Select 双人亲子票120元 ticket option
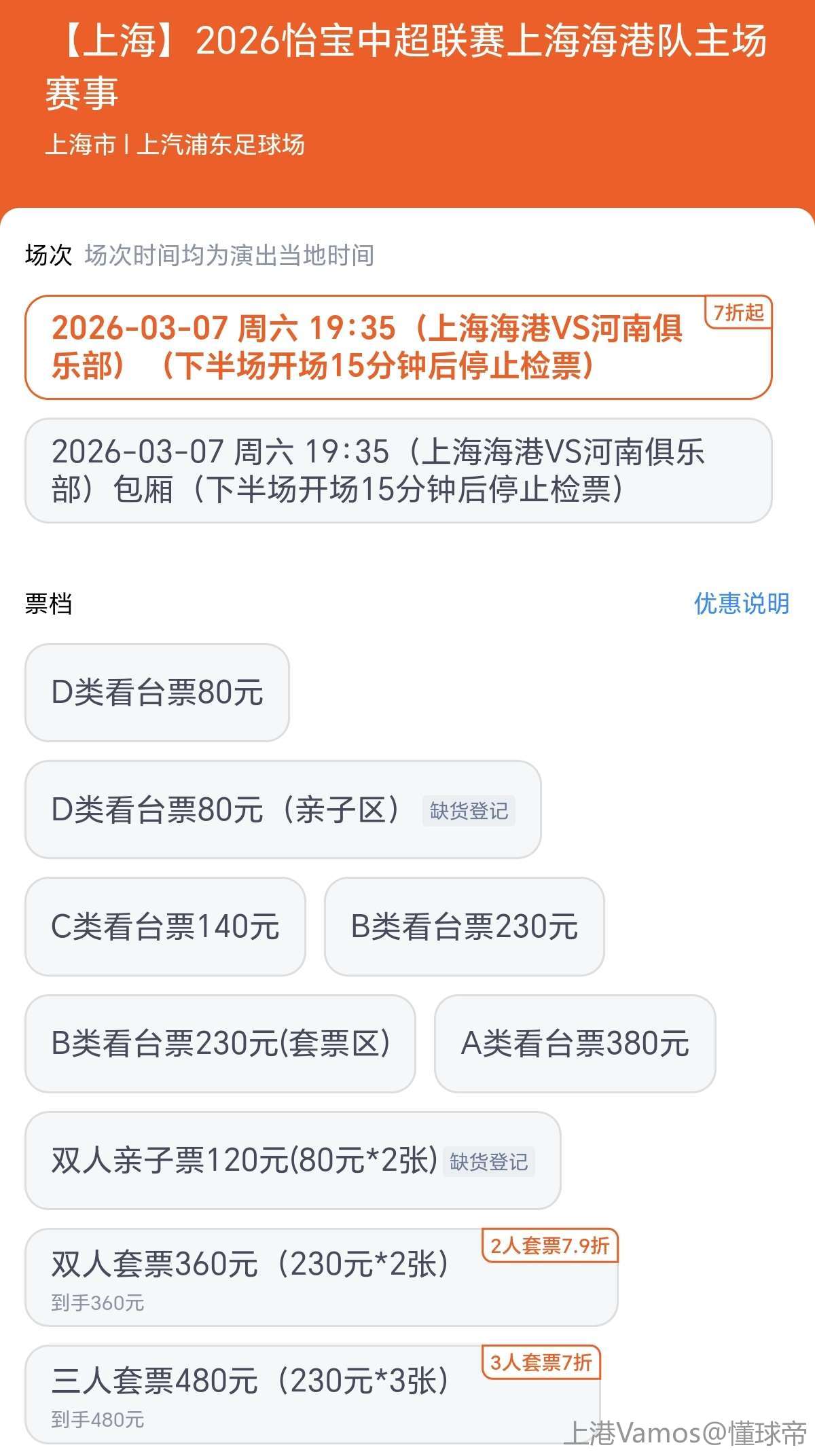815x1456 pixels. coord(292,1161)
